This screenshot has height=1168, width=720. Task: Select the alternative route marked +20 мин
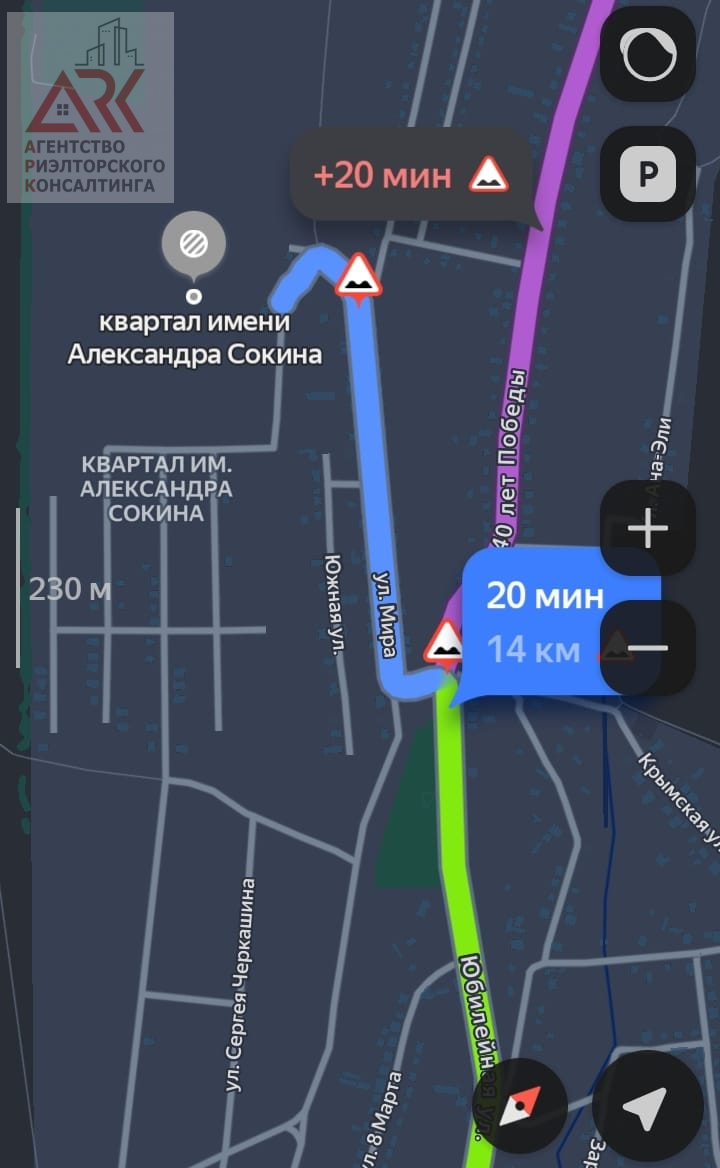(x=410, y=176)
